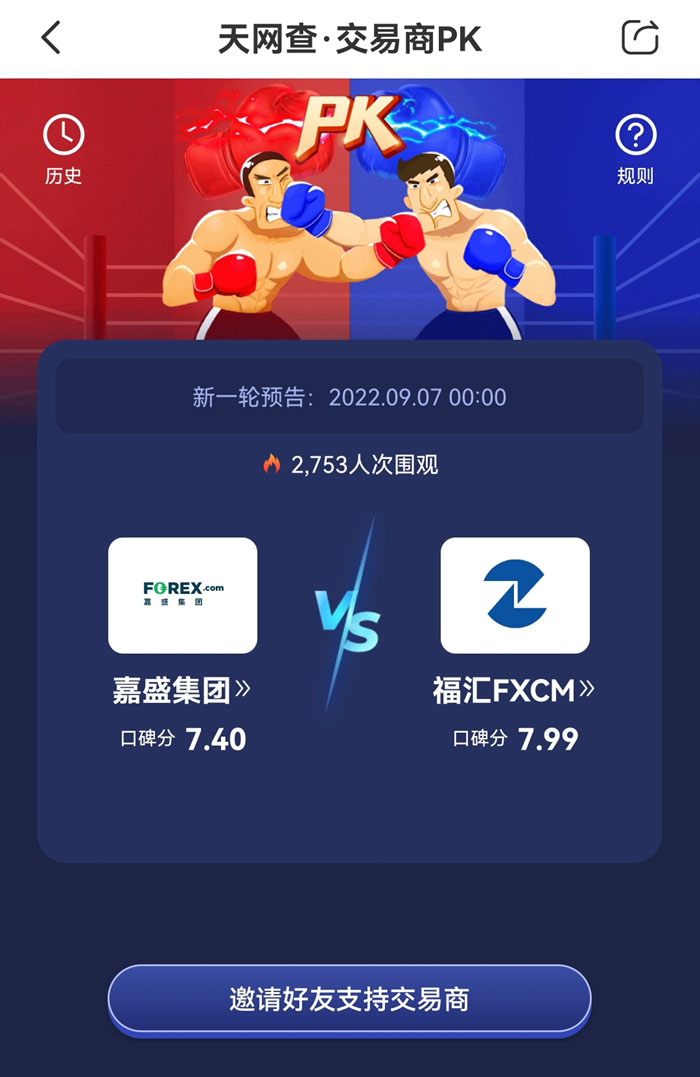Open 福汇FXCM broker details link
The height and width of the screenshot is (1077, 700).
click(514, 690)
